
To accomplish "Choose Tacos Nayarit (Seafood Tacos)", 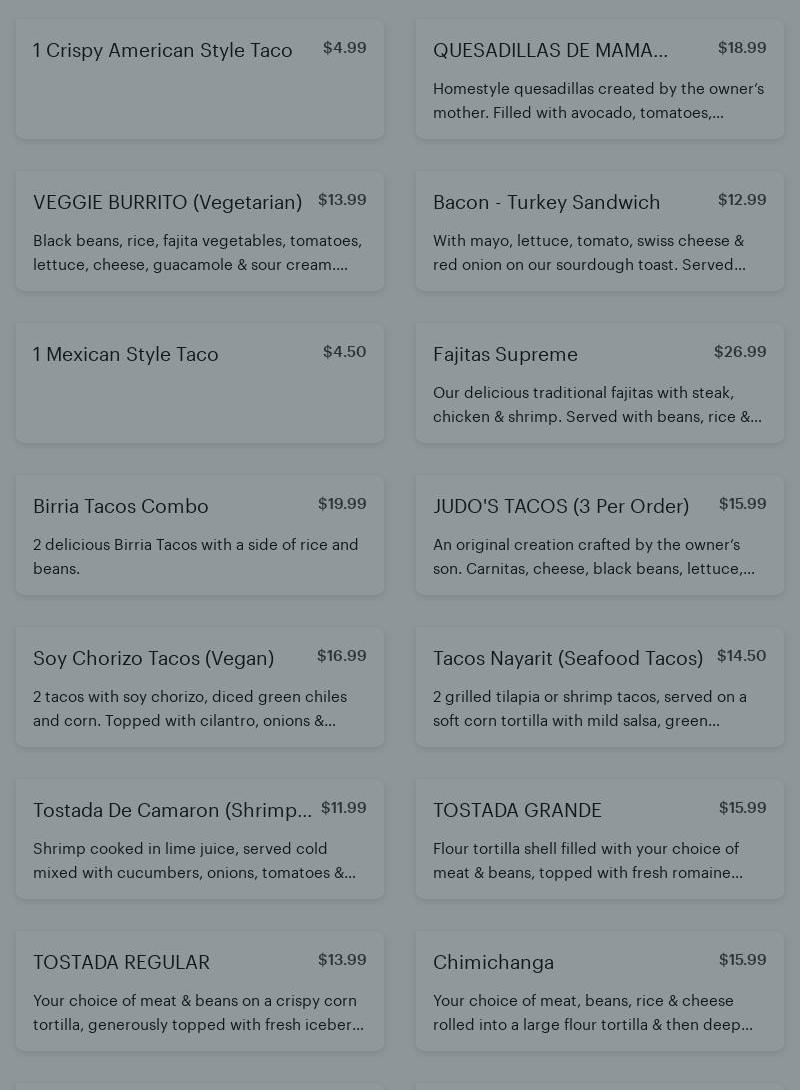I will [x=600, y=687].
